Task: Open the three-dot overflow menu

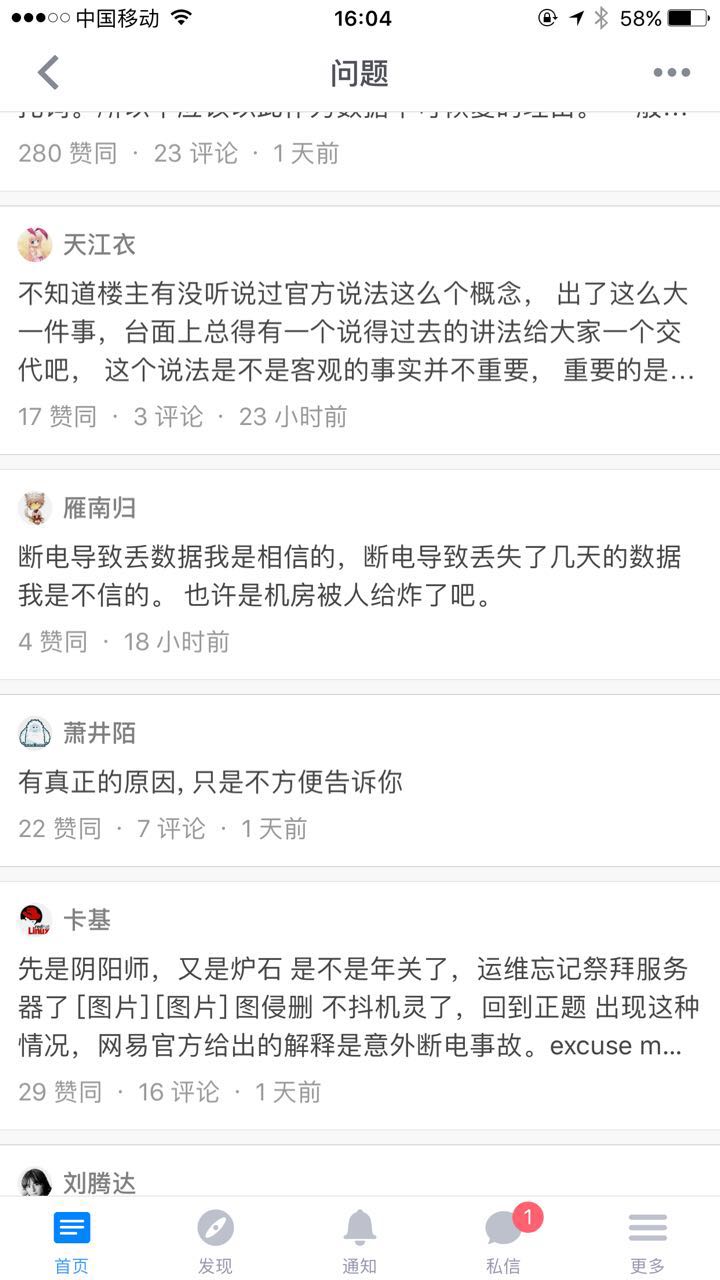Action: pyautogui.click(x=671, y=73)
